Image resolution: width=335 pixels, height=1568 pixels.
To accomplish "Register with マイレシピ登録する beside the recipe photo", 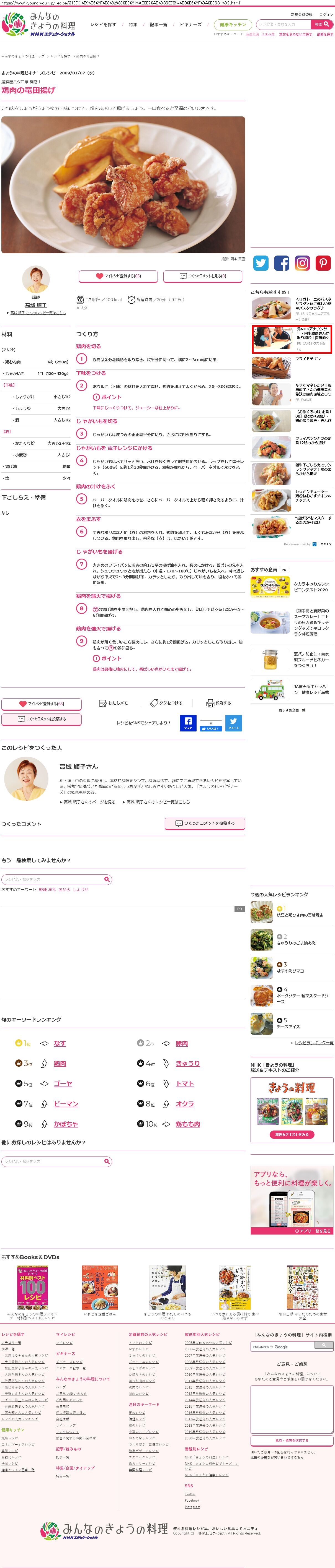I will tap(118, 276).
